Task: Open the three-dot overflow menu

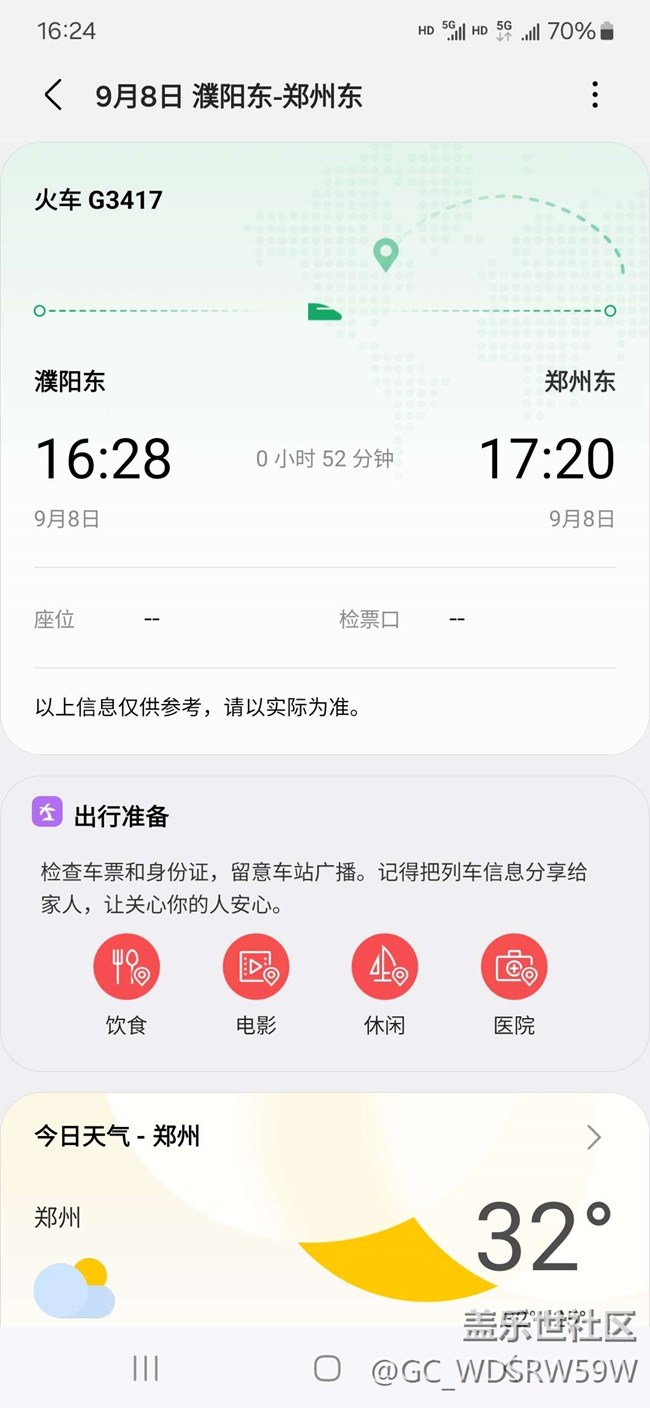Action: coord(595,95)
